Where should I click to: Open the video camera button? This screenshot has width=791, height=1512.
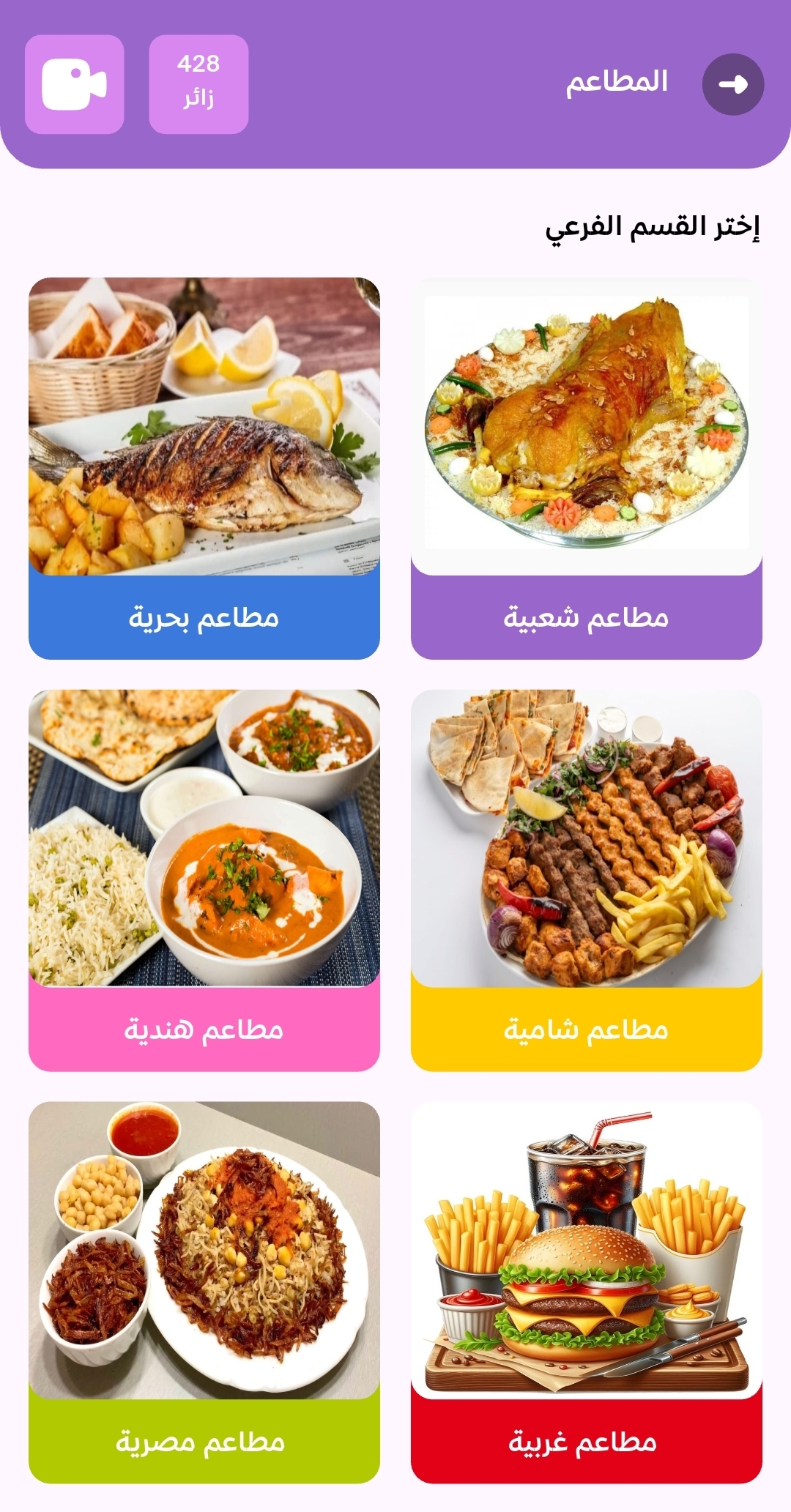pos(74,84)
